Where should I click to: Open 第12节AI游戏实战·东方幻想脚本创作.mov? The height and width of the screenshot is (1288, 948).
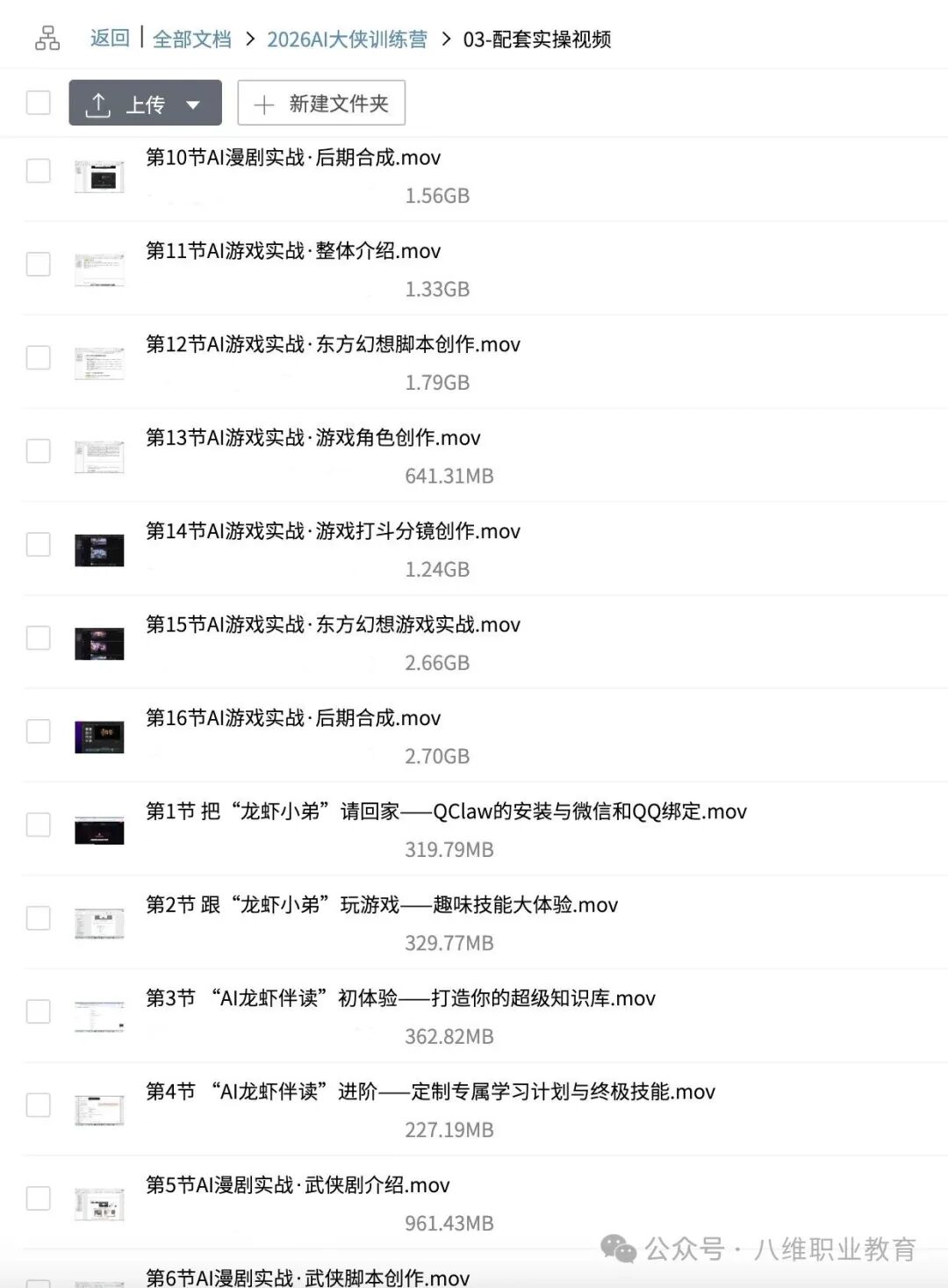point(333,345)
